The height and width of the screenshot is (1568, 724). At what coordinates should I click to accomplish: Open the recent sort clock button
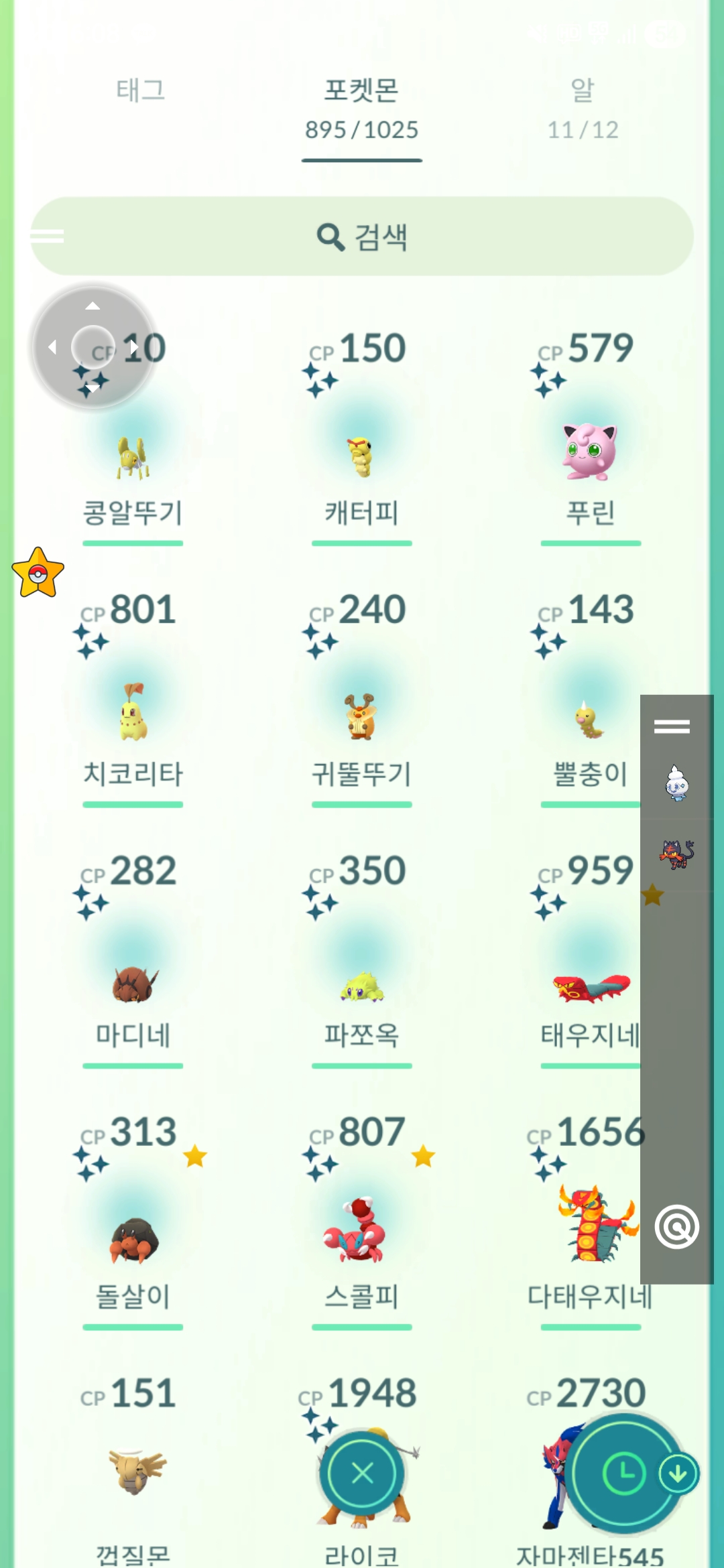click(624, 1473)
